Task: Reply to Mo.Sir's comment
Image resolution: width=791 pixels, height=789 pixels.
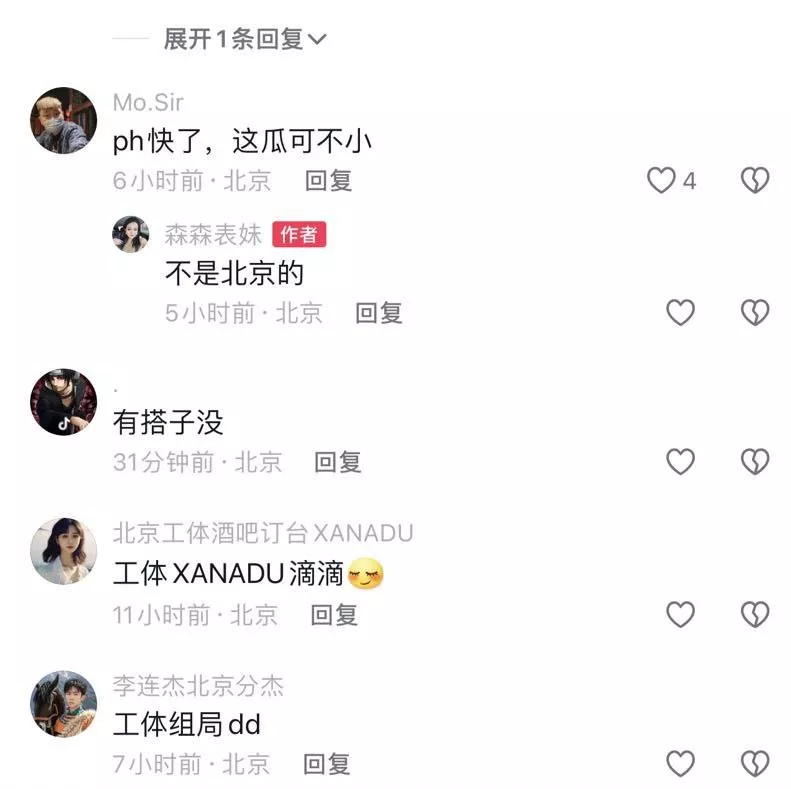Action: 328,181
